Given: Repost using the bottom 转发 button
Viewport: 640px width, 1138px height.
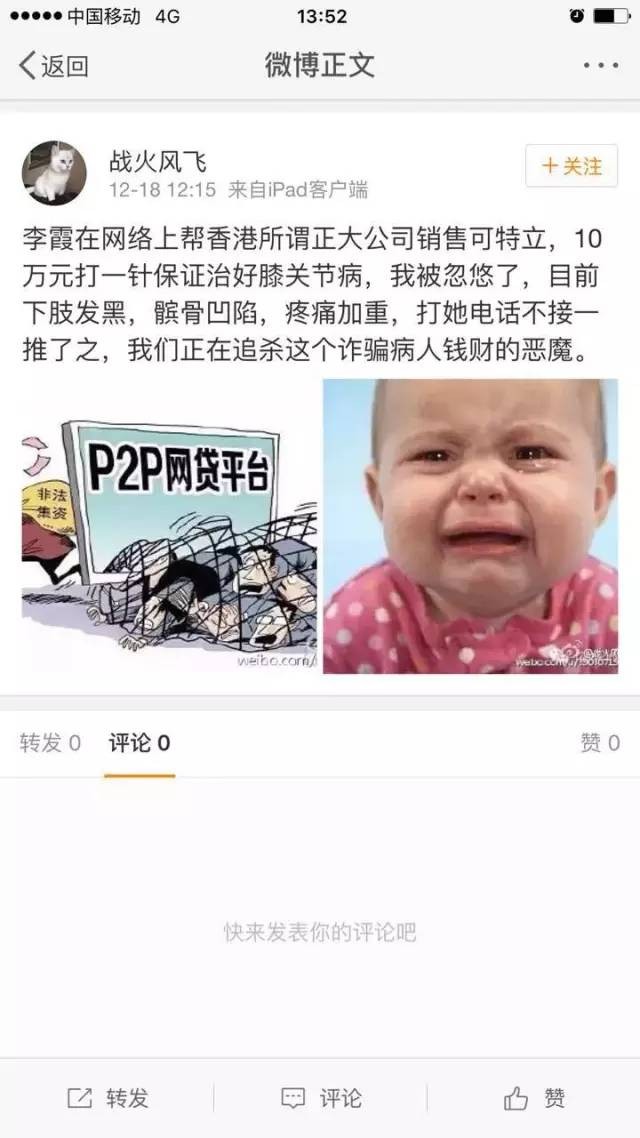Looking at the screenshot, I should click(108, 1098).
